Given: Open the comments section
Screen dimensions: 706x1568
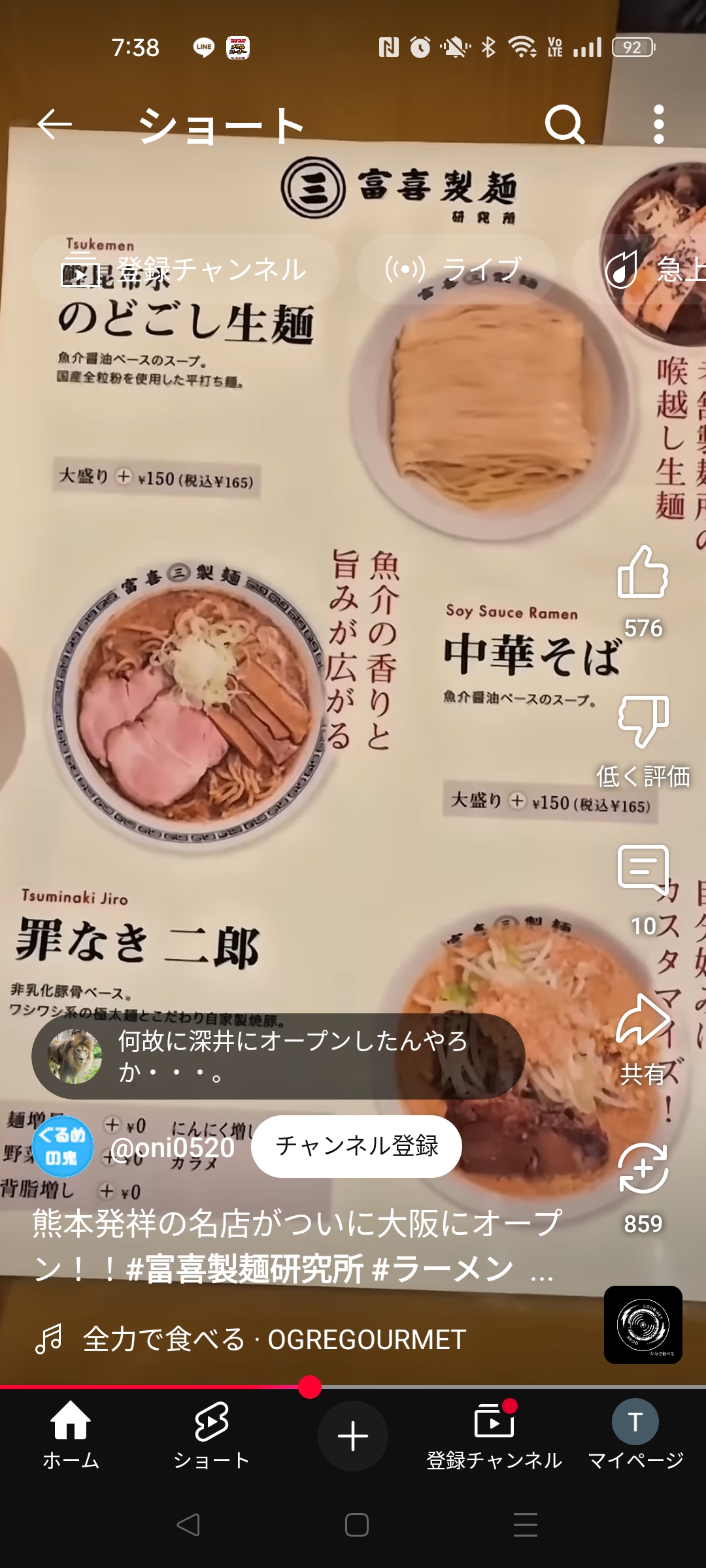Looking at the screenshot, I should 643,870.
